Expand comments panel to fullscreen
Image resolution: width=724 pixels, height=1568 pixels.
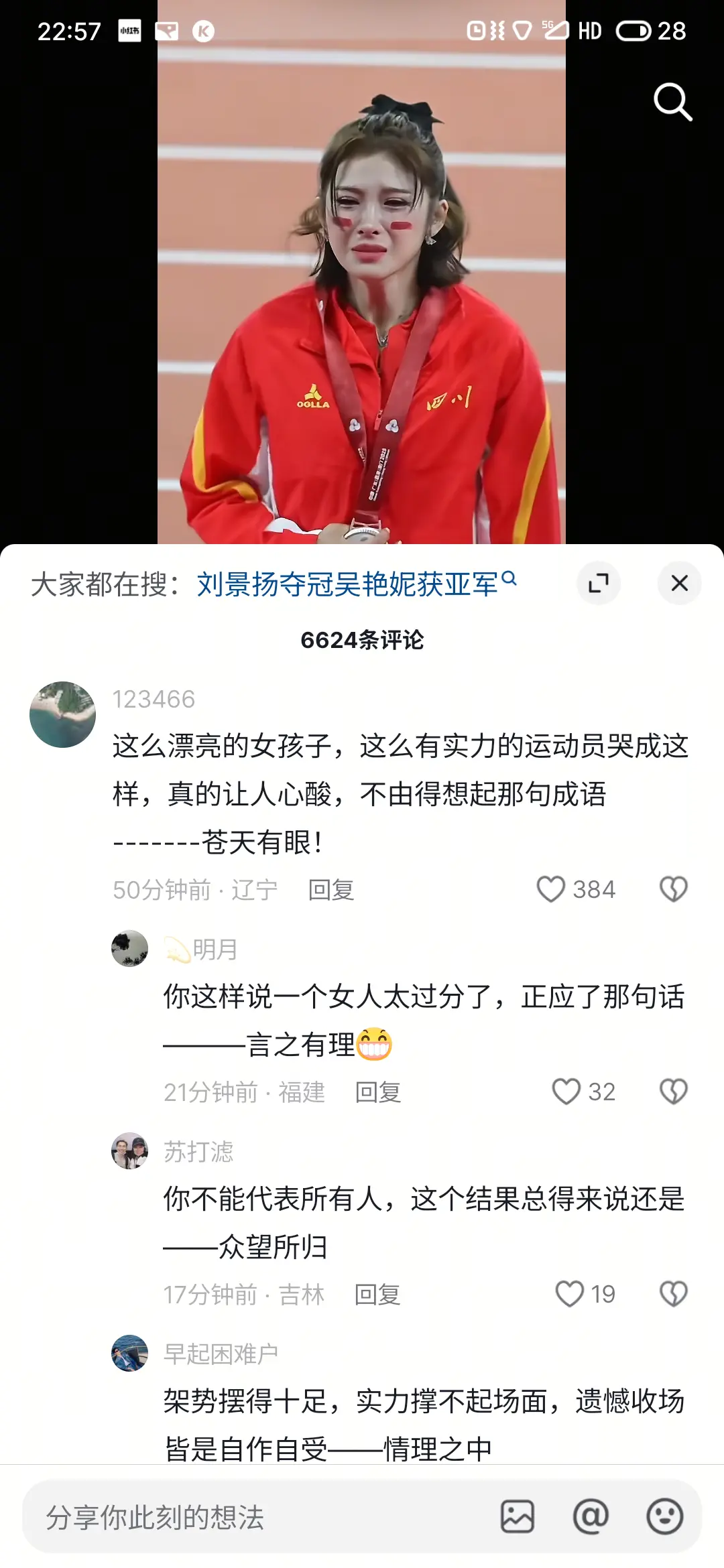pos(599,584)
